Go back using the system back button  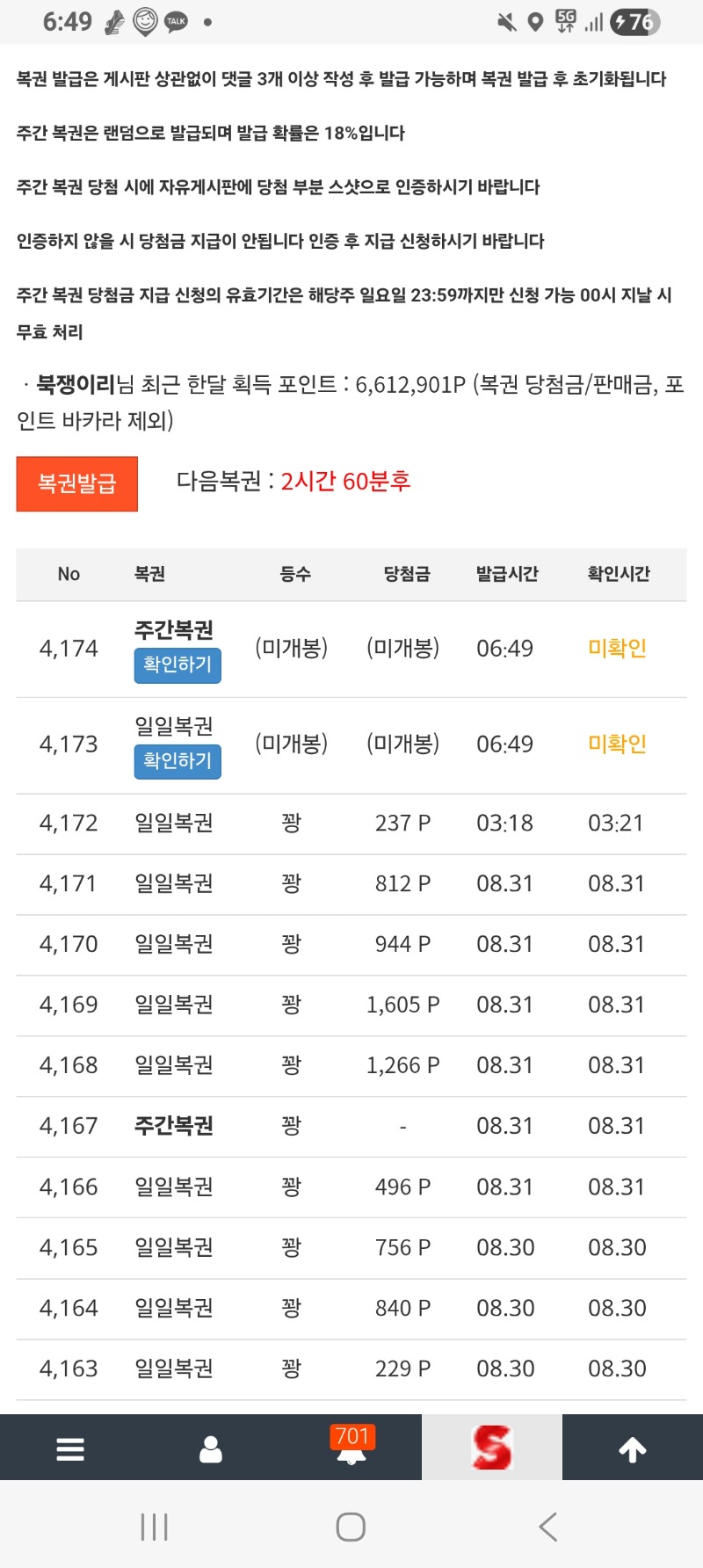click(x=548, y=1527)
